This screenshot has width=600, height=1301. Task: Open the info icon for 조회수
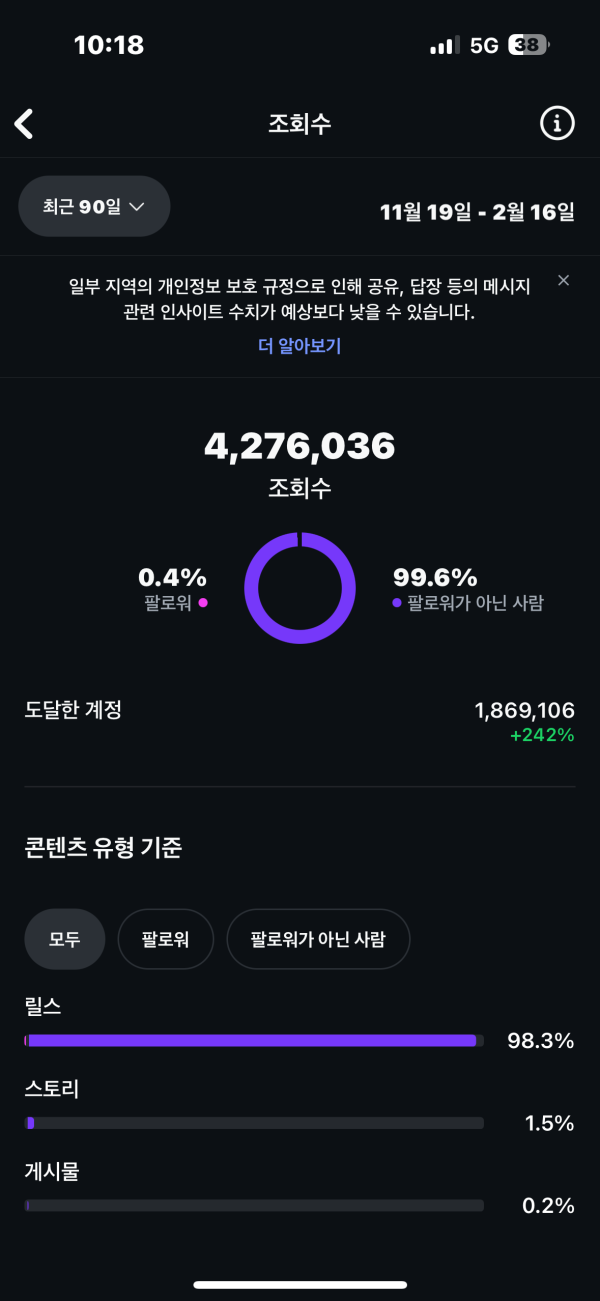coord(557,124)
